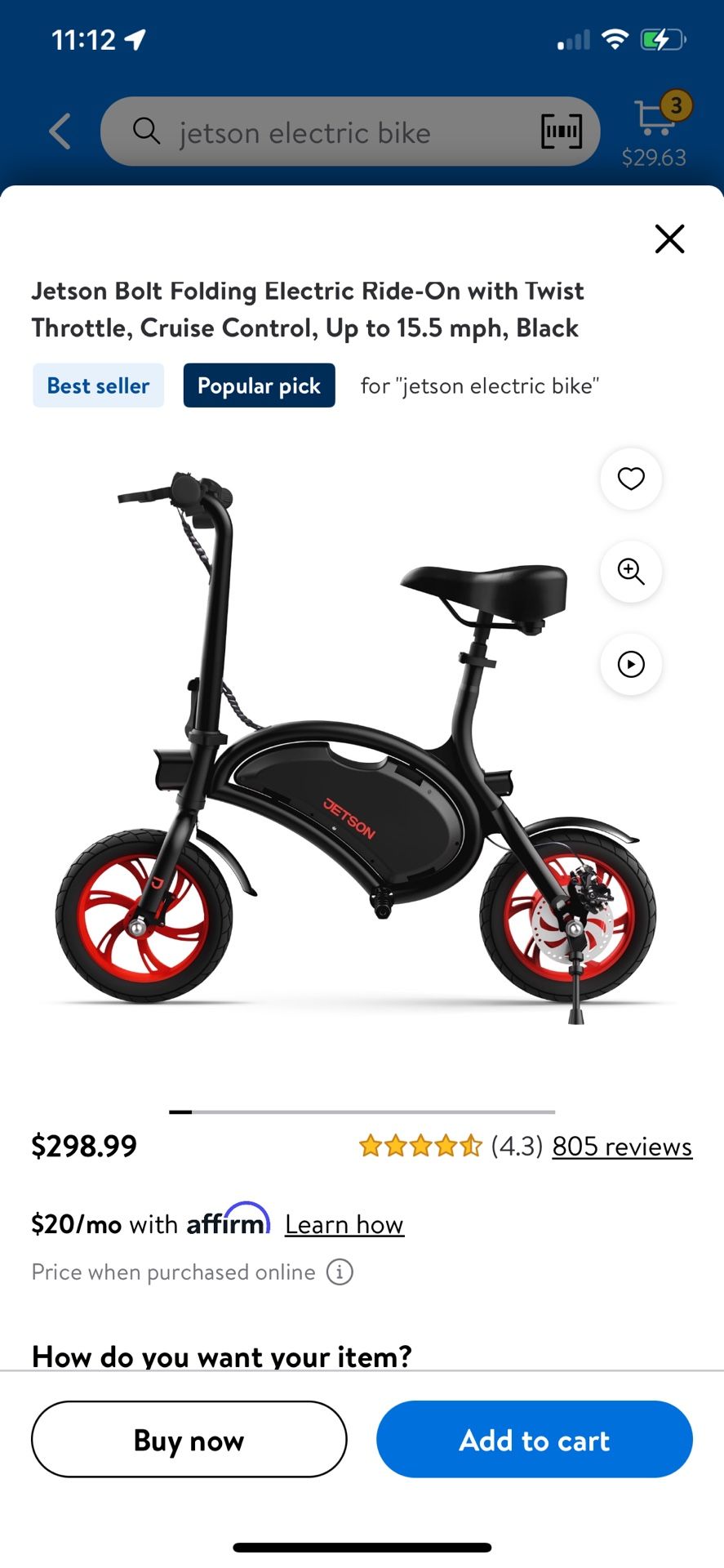The height and width of the screenshot is (1568, 724).
Task: Tap the info icon next to price disclaimer
Action: pyautogui.click(x=340, y=1272)
